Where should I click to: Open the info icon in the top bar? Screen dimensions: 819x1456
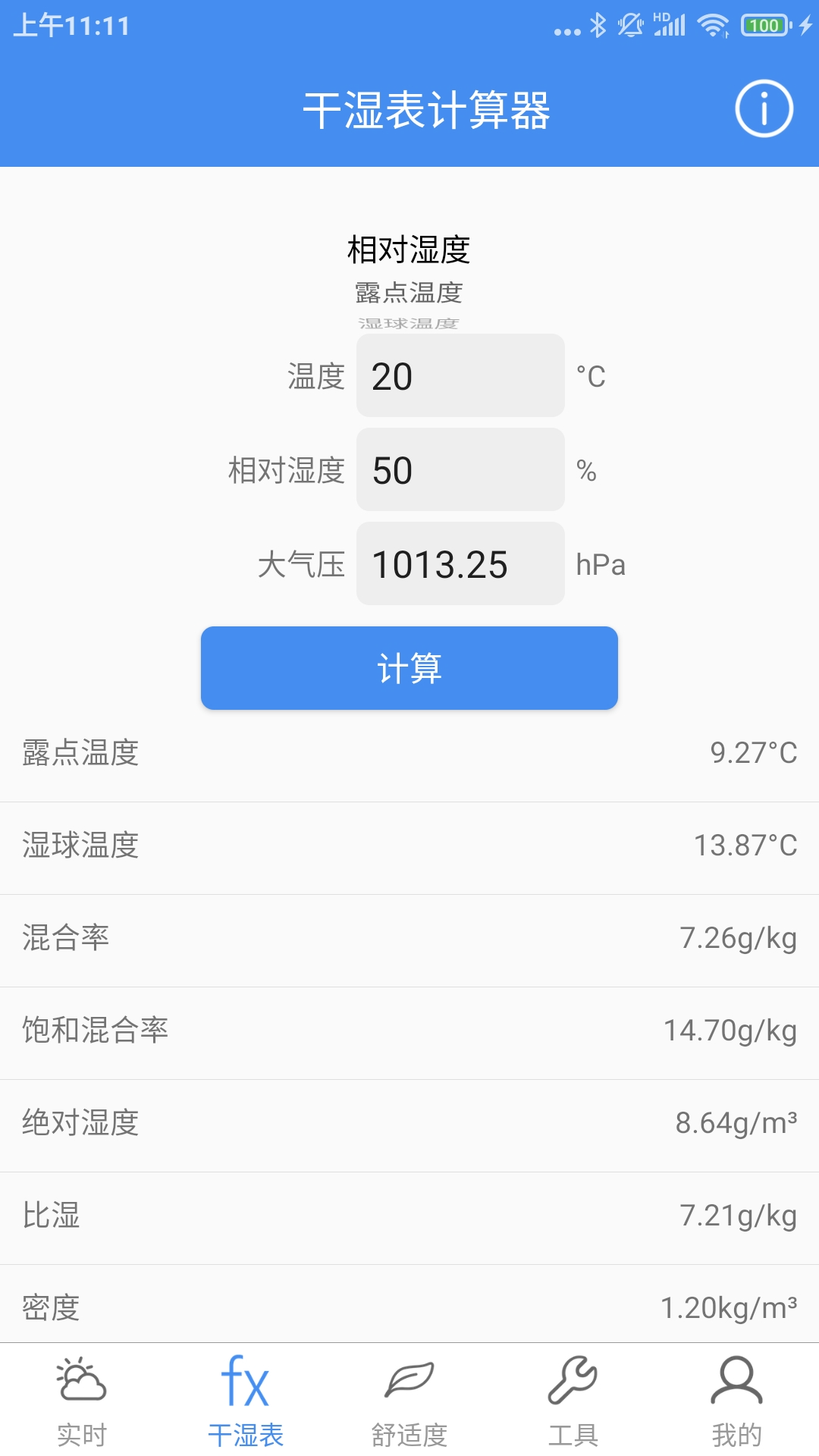(764, 106)
